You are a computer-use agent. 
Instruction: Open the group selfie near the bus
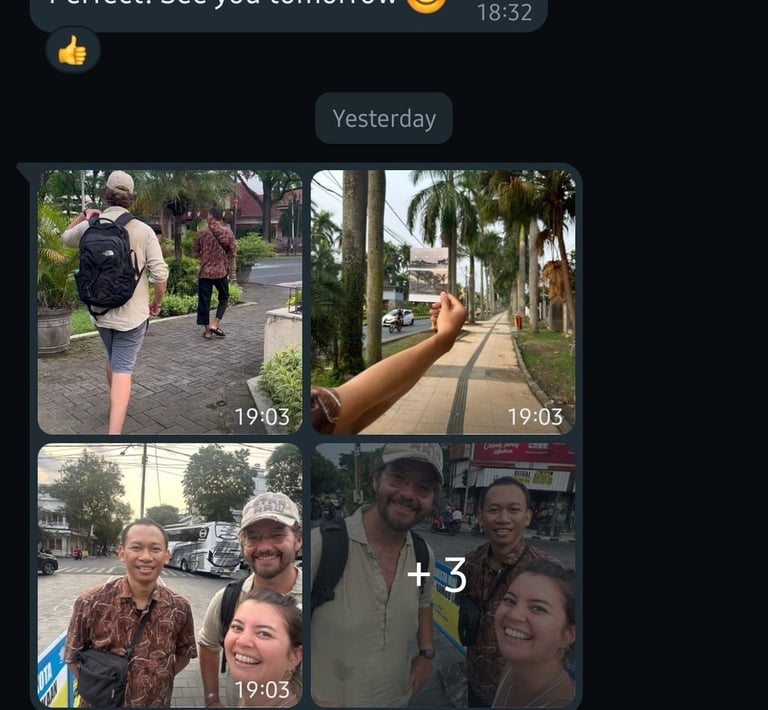click(x=169, y=575)
